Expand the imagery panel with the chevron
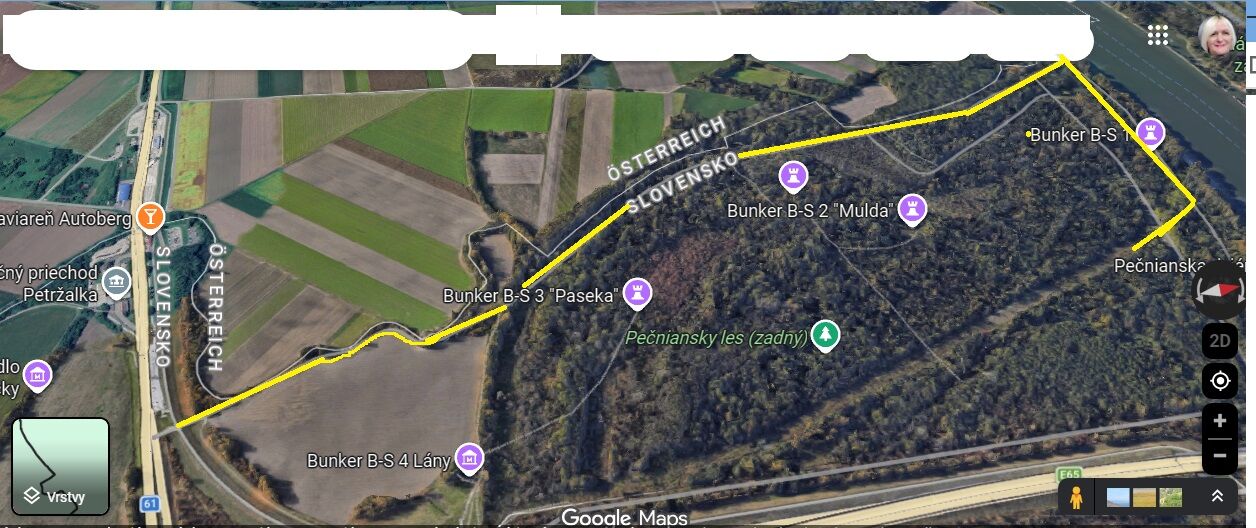 pyautogui.click(x=1217, y=496)
